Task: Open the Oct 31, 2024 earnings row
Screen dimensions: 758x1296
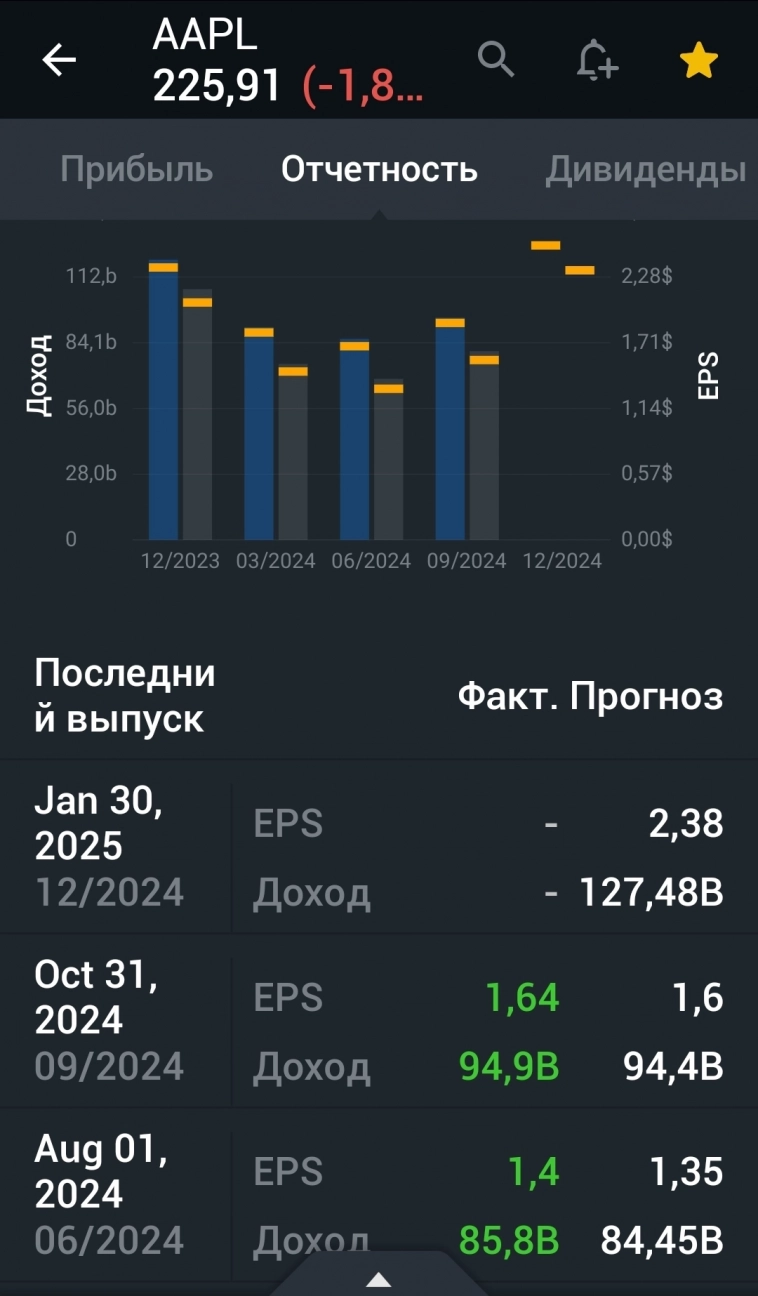Action: [x=379, y=1021]
